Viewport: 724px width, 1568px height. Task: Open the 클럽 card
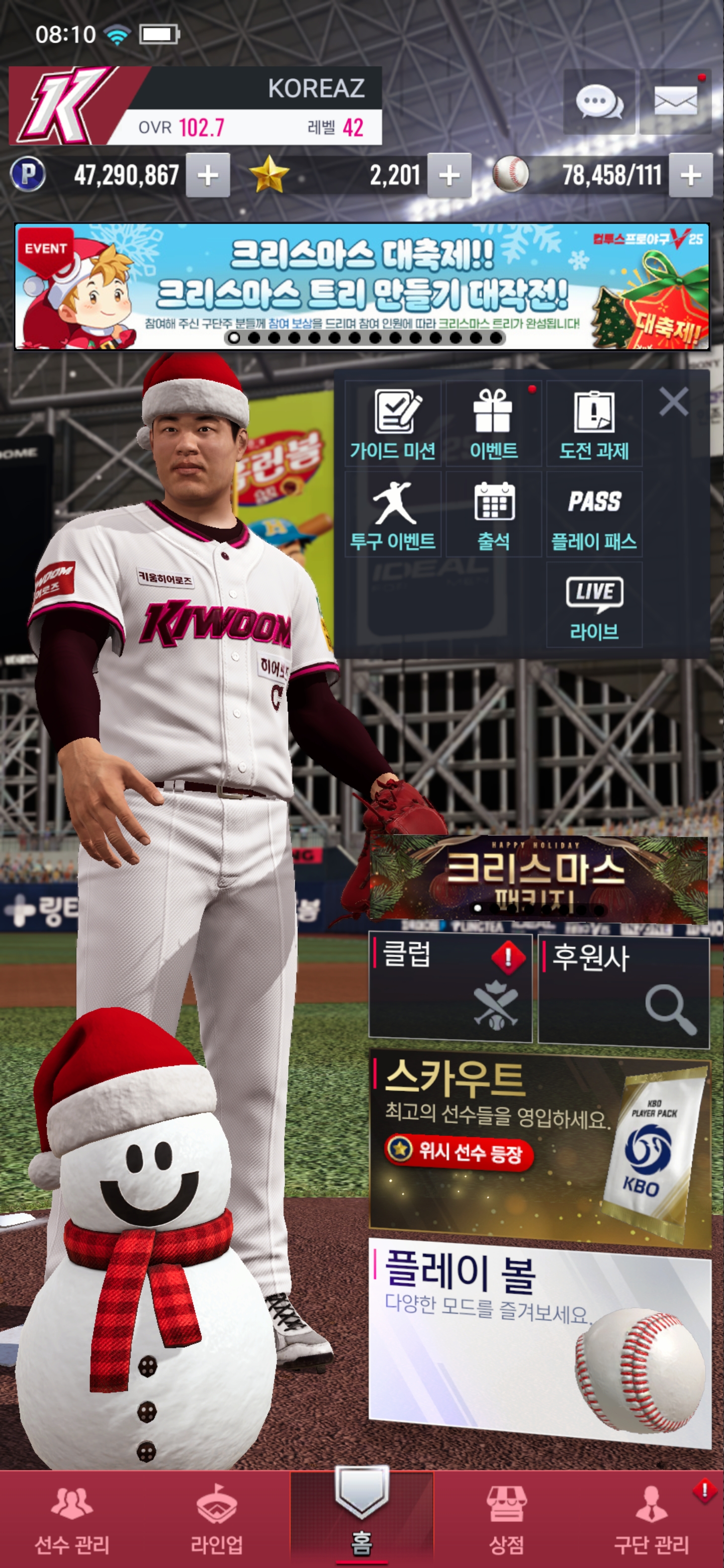(x=450, y=989)
